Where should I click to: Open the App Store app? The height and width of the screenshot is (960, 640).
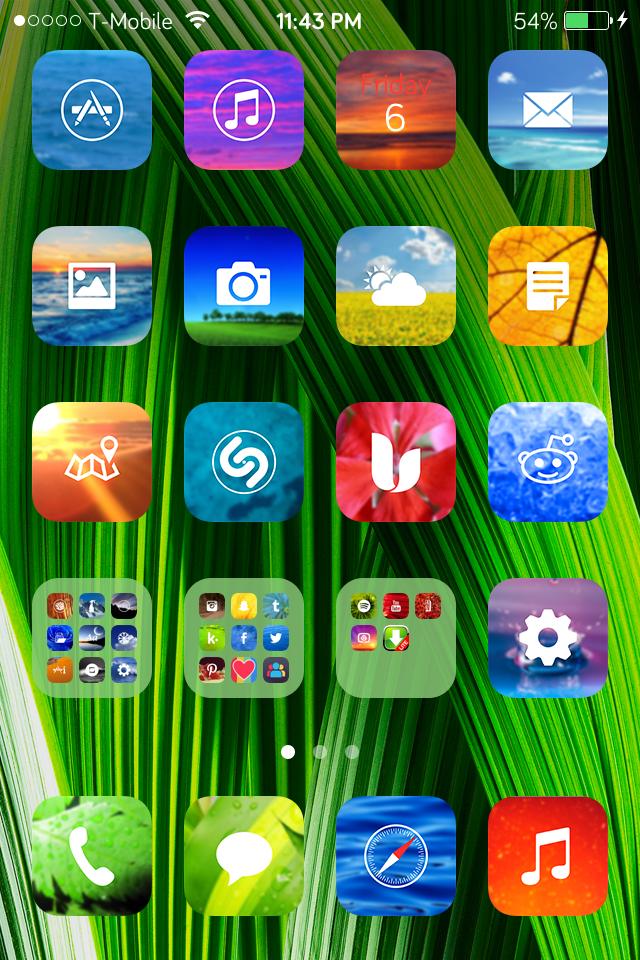pyautogui.click(x=92, y=110)
